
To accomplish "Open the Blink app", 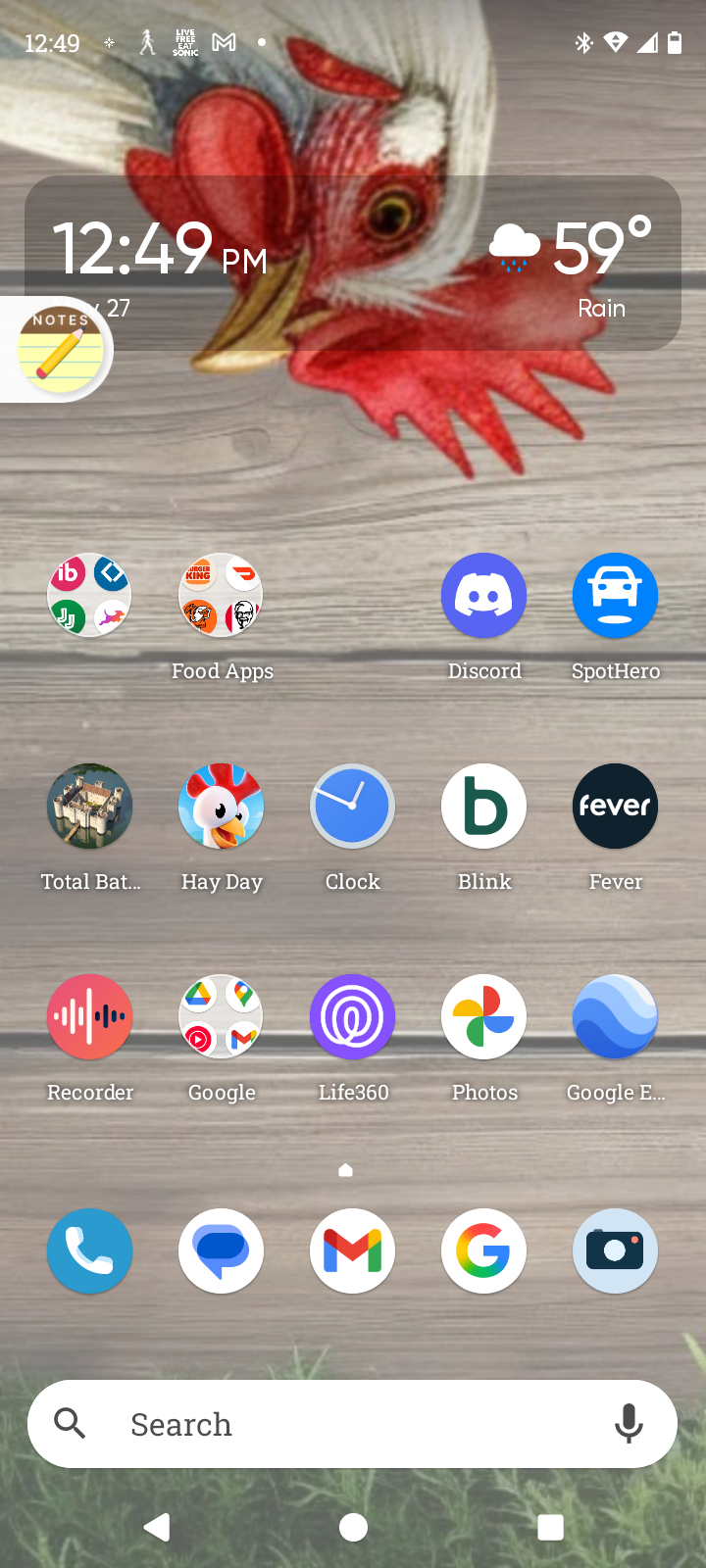I will (483, 807).
